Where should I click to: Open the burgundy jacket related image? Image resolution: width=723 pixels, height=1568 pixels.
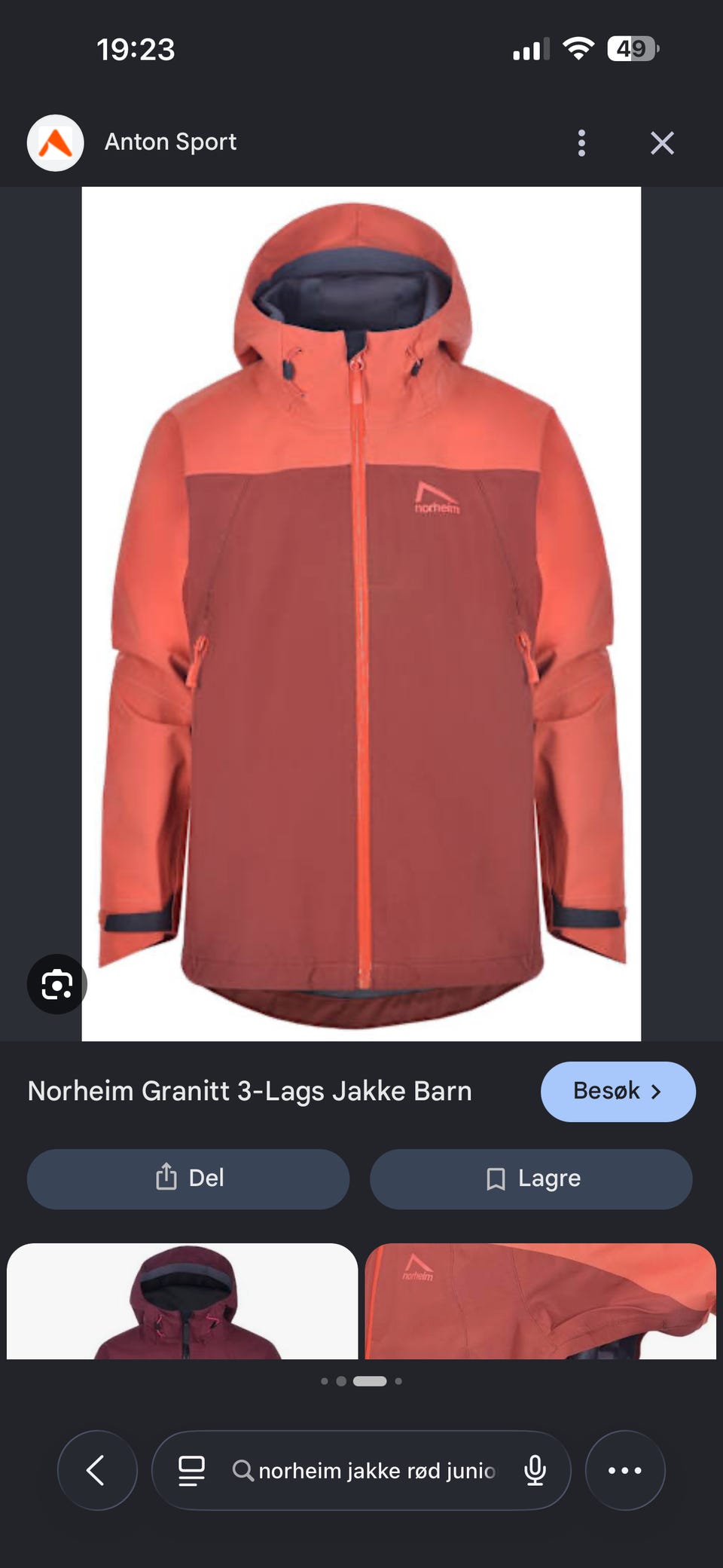(x=182, y=1301)
